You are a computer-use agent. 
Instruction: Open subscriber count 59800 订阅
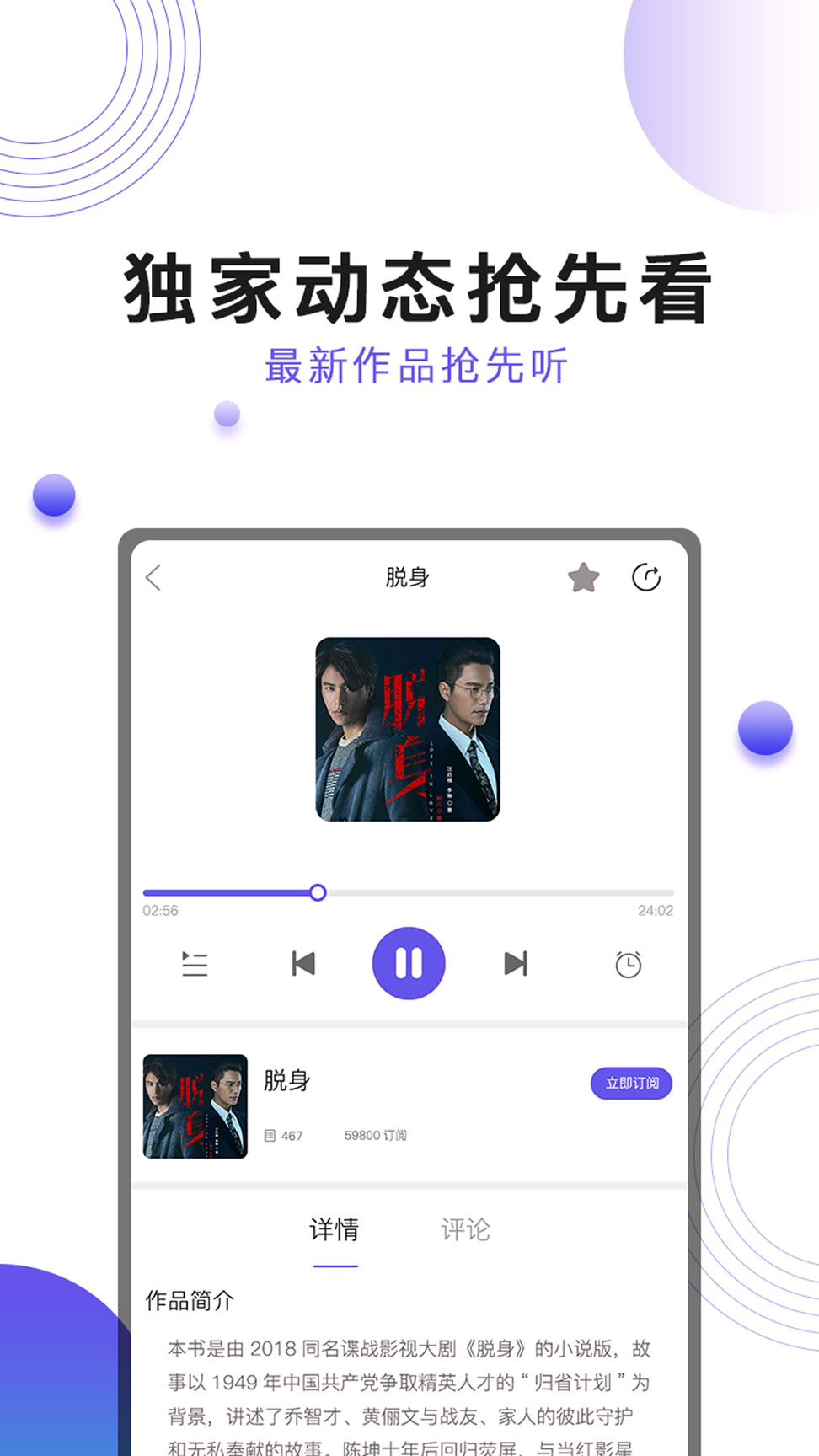click(376, 1136)
